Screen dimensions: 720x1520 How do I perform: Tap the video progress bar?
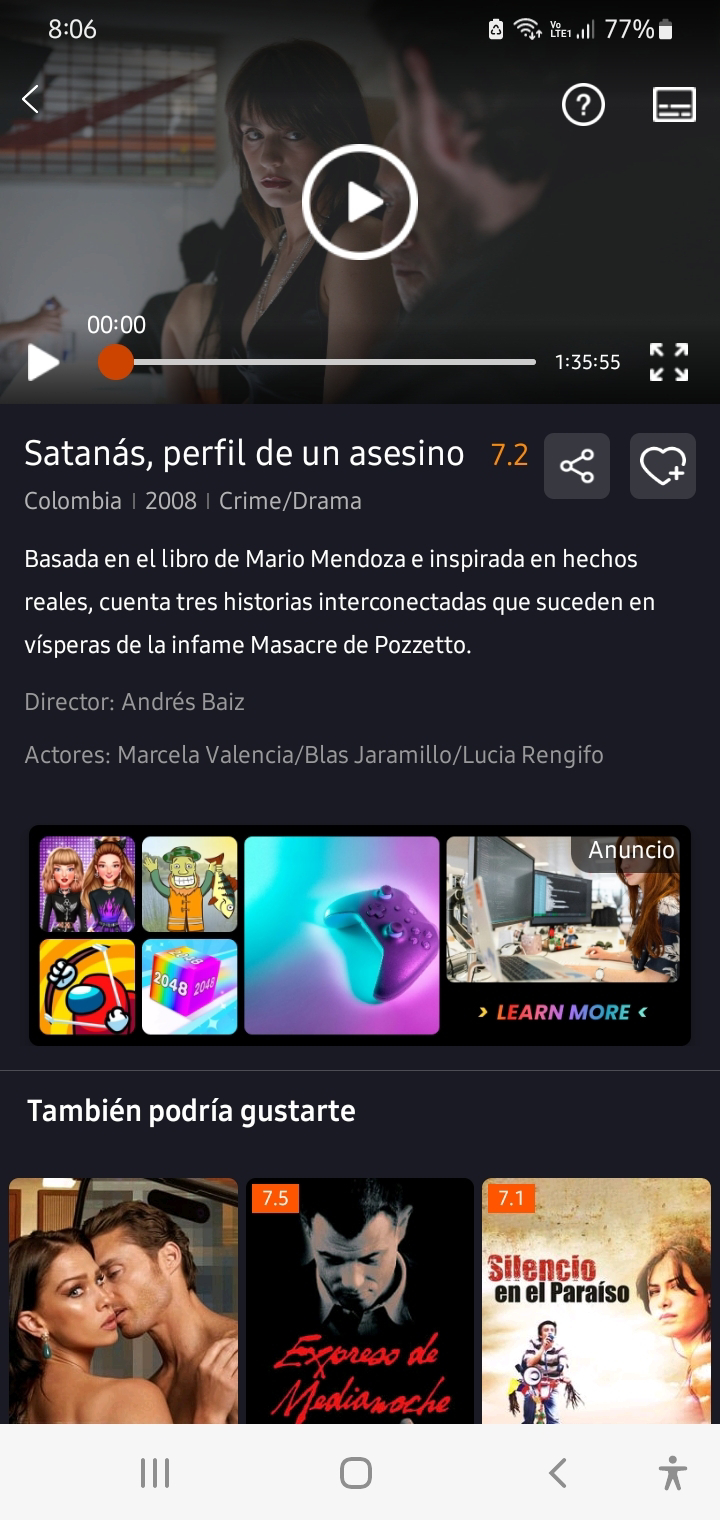pos(318,362)
